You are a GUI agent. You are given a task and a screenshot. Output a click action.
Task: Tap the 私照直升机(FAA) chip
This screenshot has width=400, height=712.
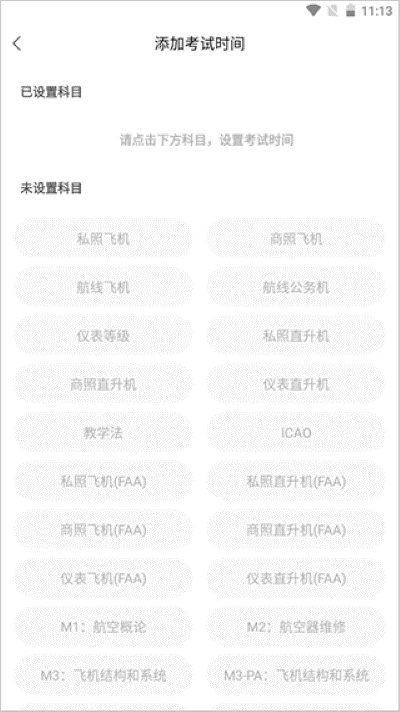tap(296, 482)
